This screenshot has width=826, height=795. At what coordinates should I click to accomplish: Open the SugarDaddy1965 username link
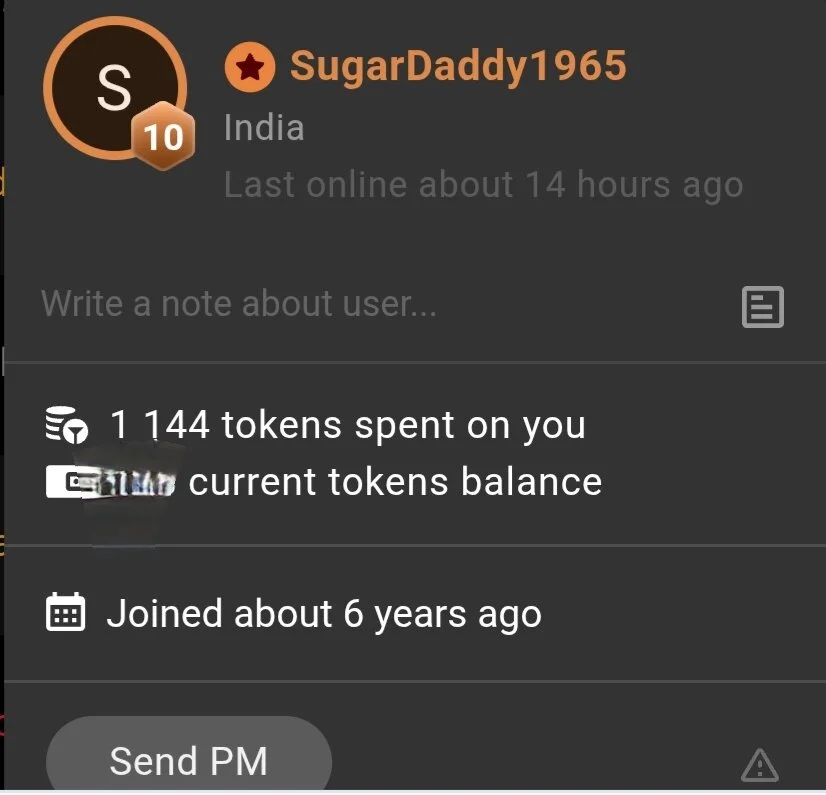(457, 66)
